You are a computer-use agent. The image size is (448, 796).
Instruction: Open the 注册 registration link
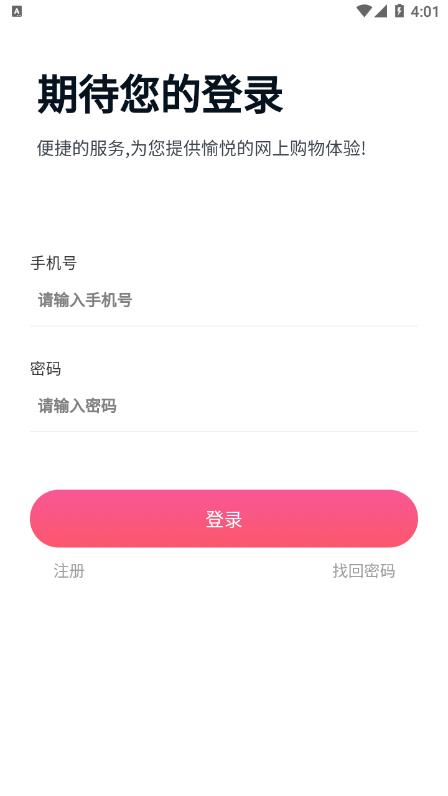coord(69,571)
